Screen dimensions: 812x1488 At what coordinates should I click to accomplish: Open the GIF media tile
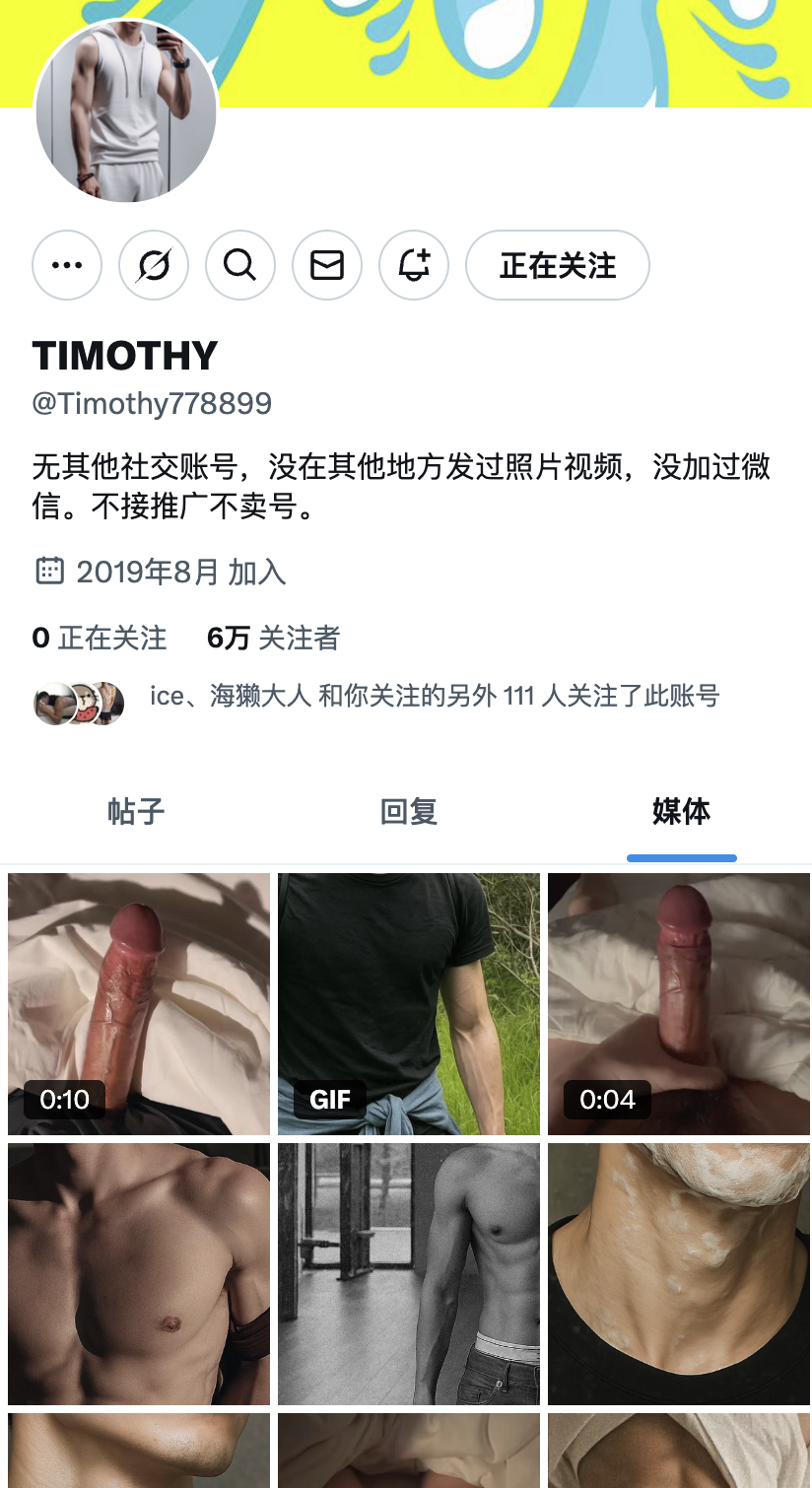409,1004
